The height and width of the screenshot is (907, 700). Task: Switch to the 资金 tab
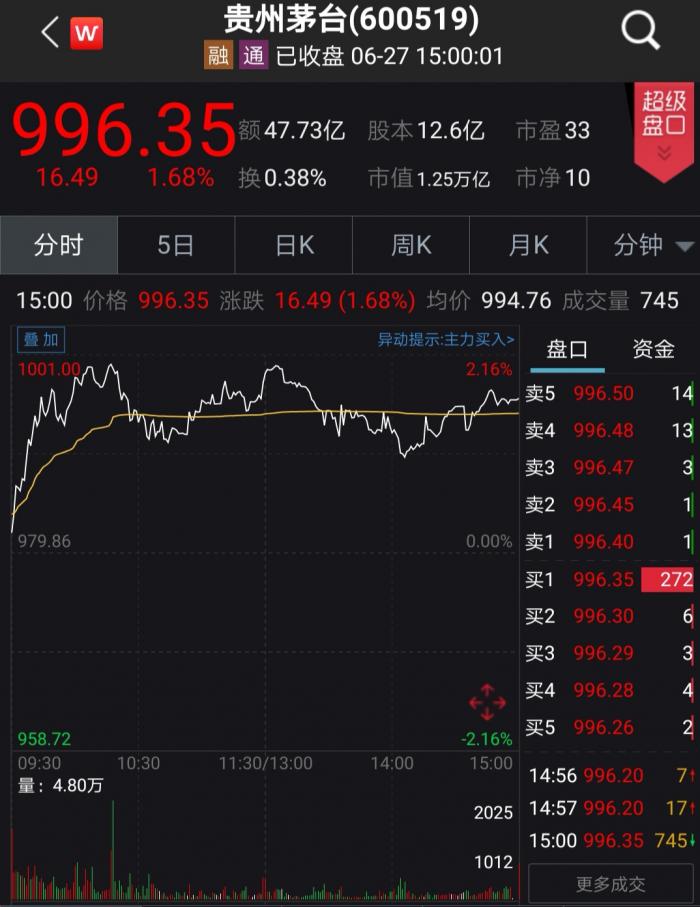[x=653, y=349]
